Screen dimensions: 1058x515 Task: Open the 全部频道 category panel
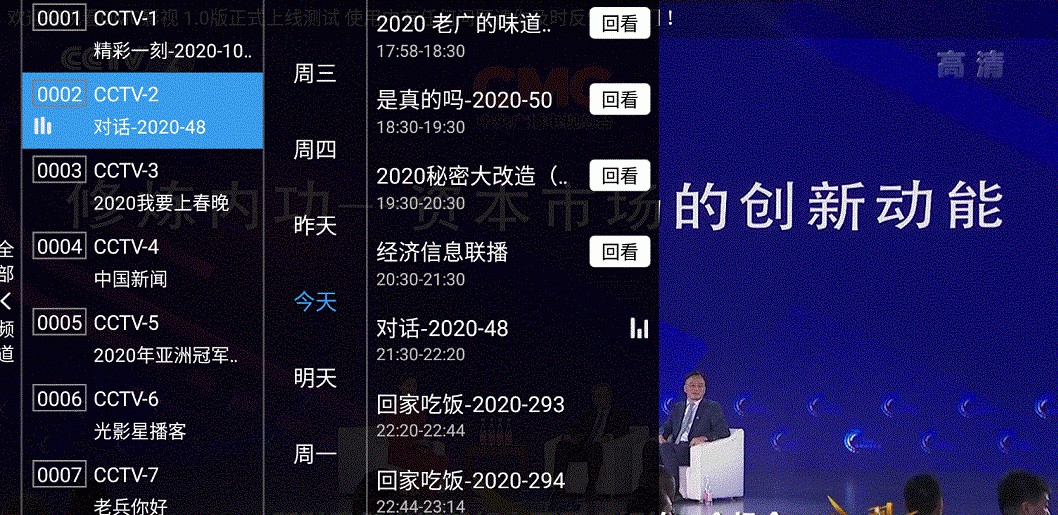point(8,300)
